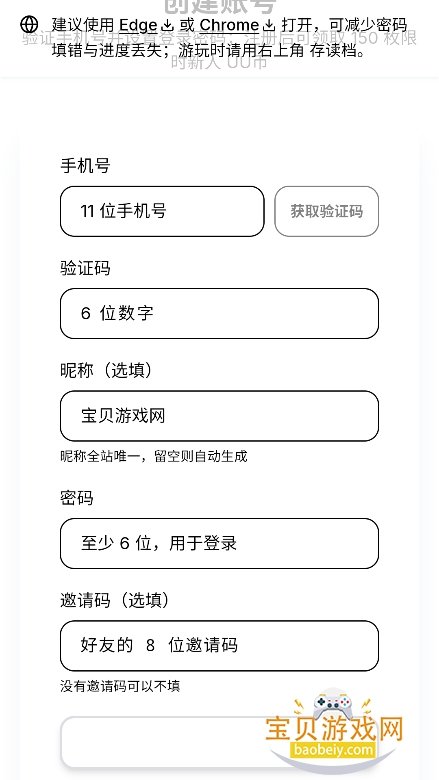Focus the 密码 password field
The image size is (439, 780).
(219, 543)
